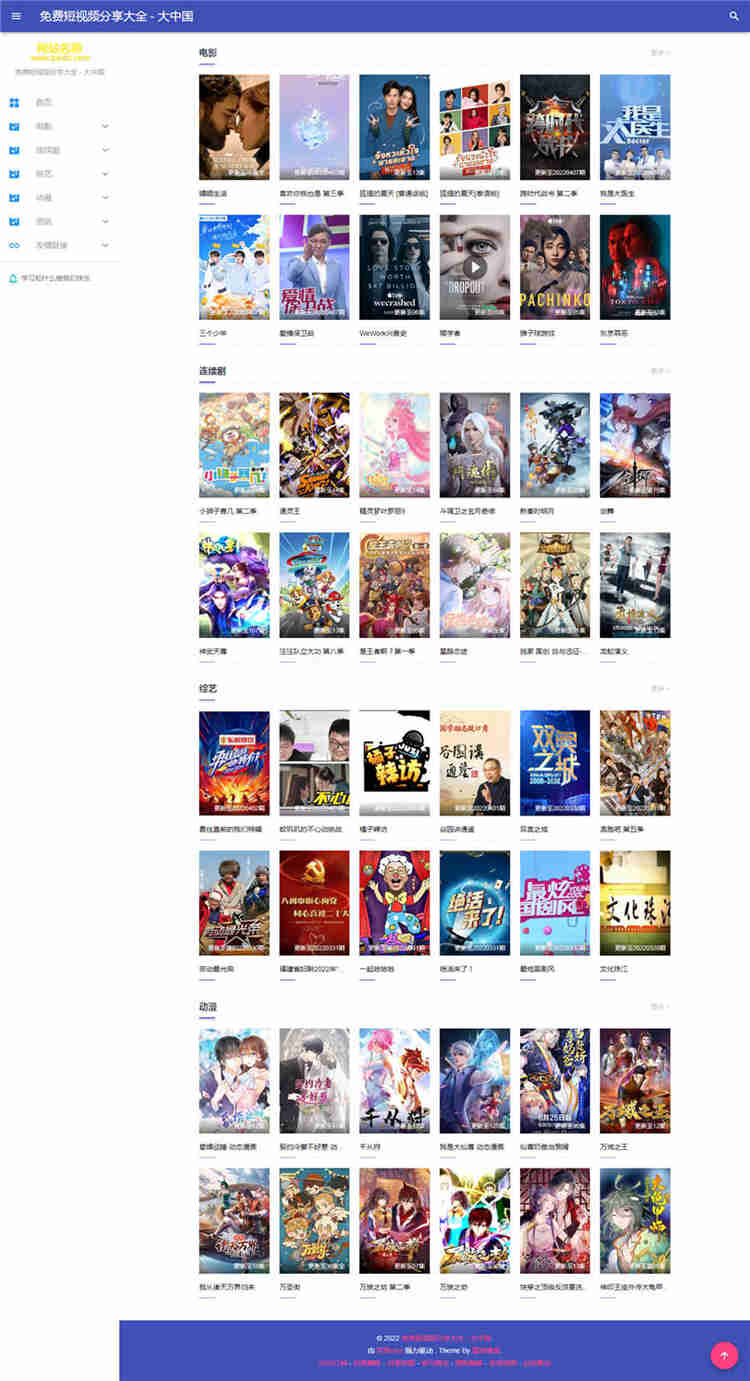Expand the 动漫 sidebar category
Viewport: 750px width, 1381px height.
click(x=104, y=198)
